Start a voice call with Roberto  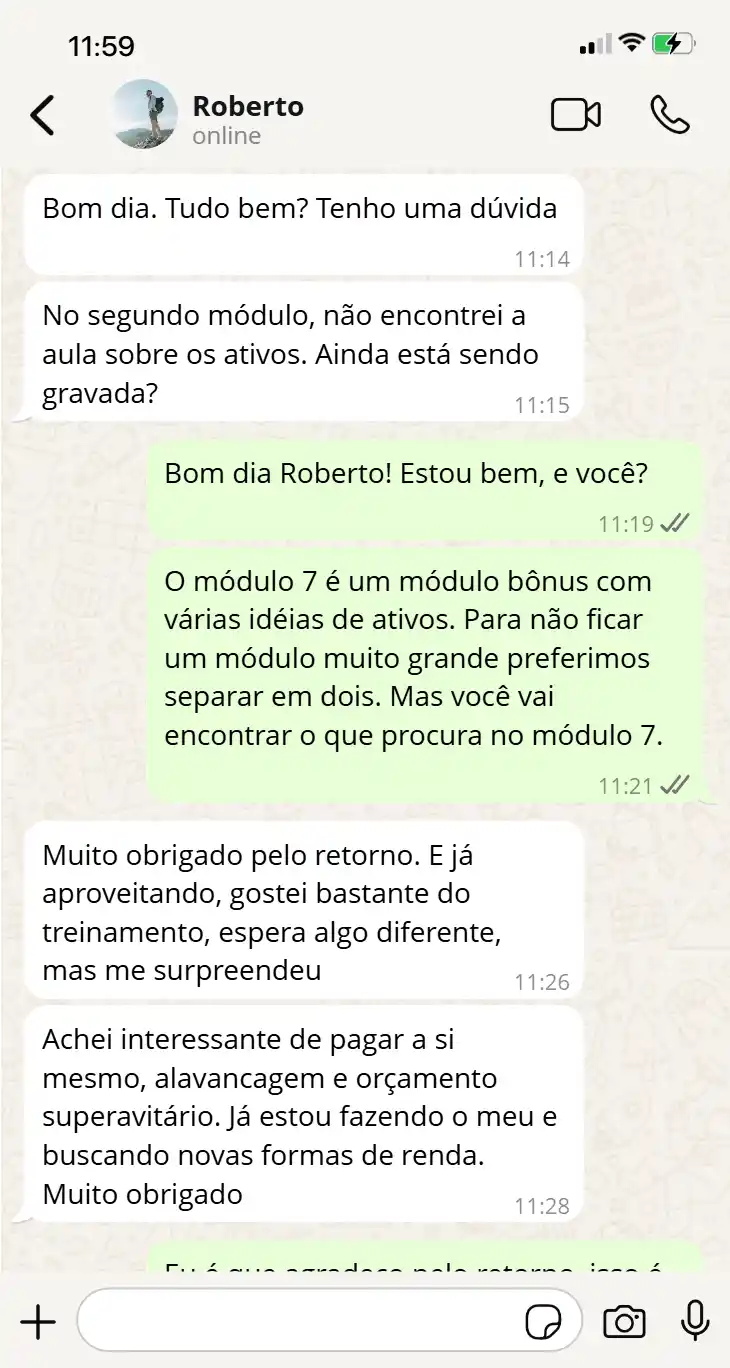coord(669,115)
